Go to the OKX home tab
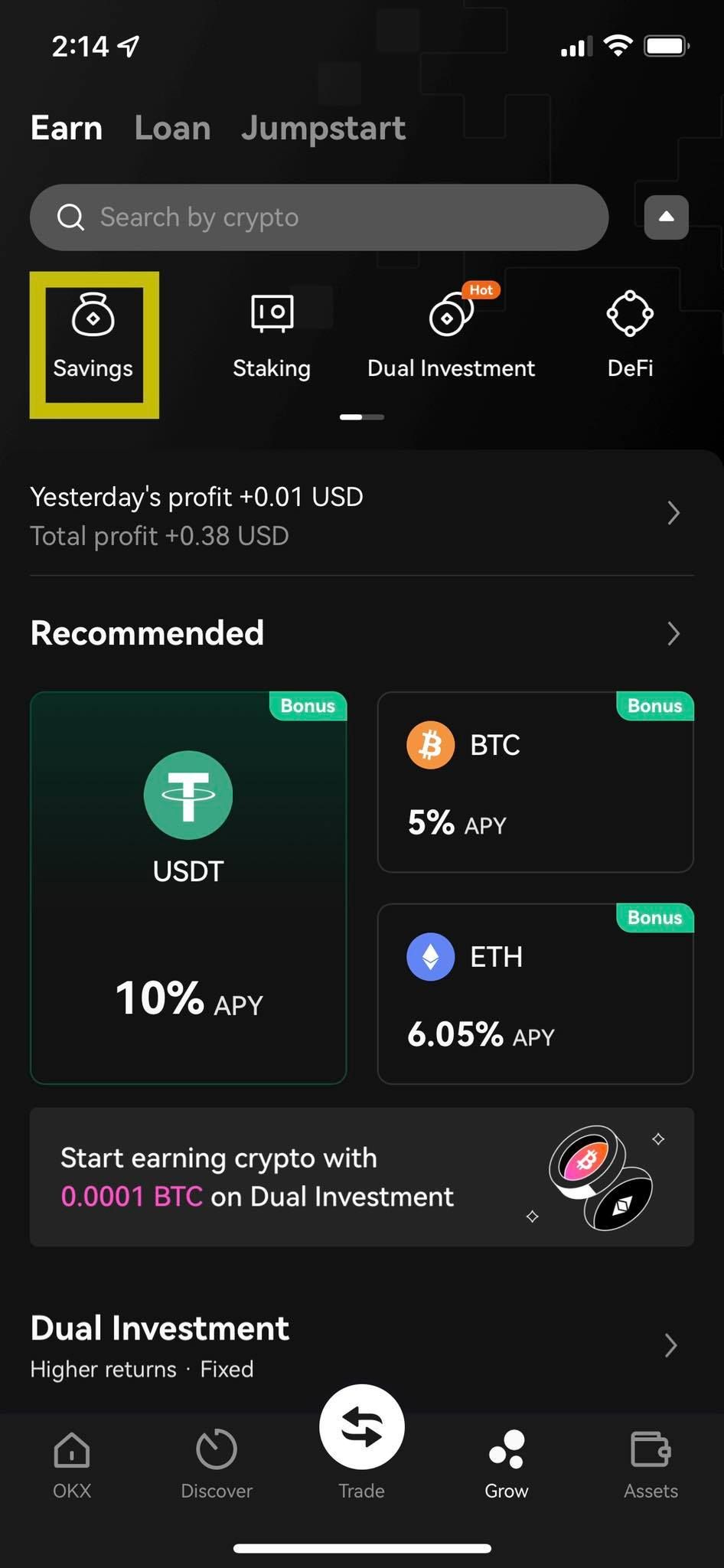Image resolution: width=724 pixels, height=1568 pixels. (x=72, y=1465)
